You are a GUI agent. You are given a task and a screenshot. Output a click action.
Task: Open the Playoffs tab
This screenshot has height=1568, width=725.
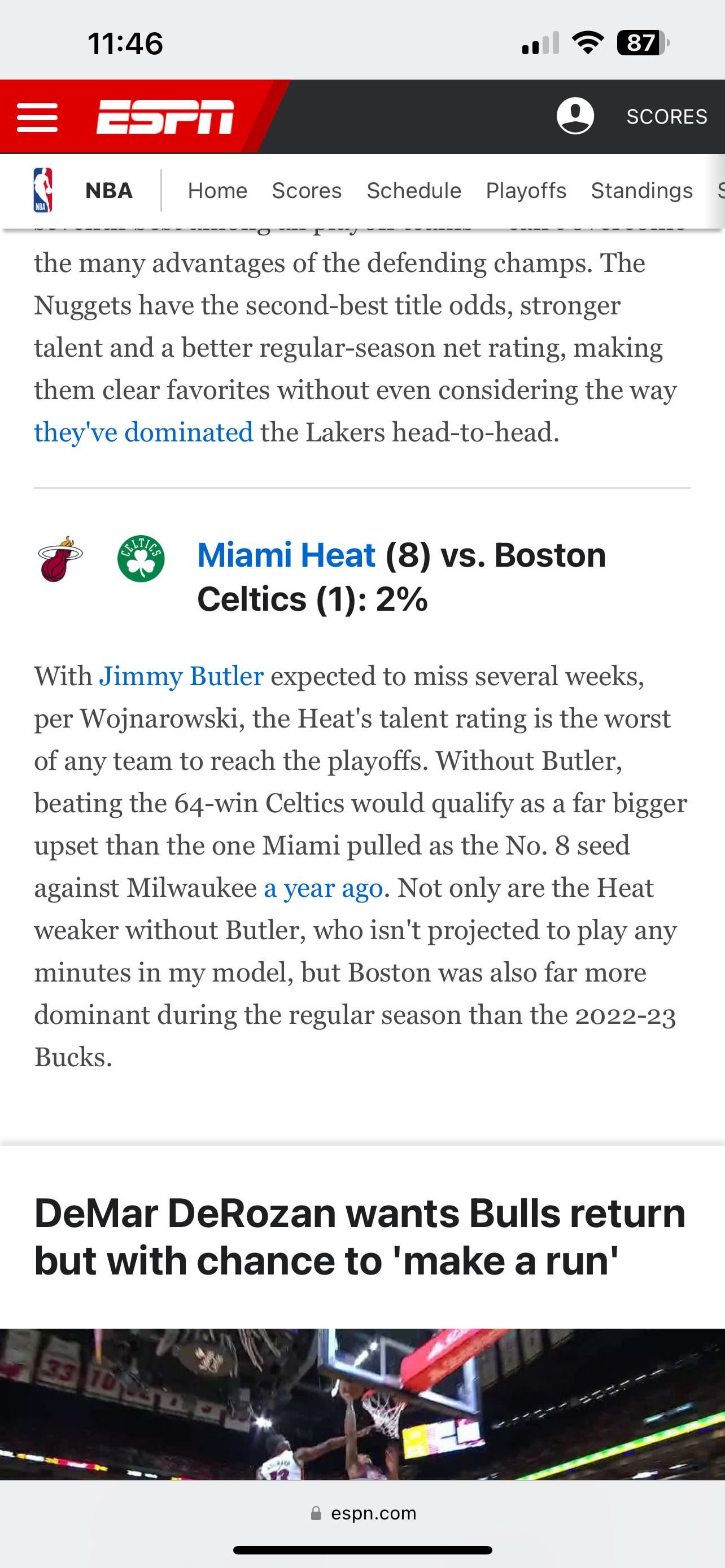[x=525, y=191]
